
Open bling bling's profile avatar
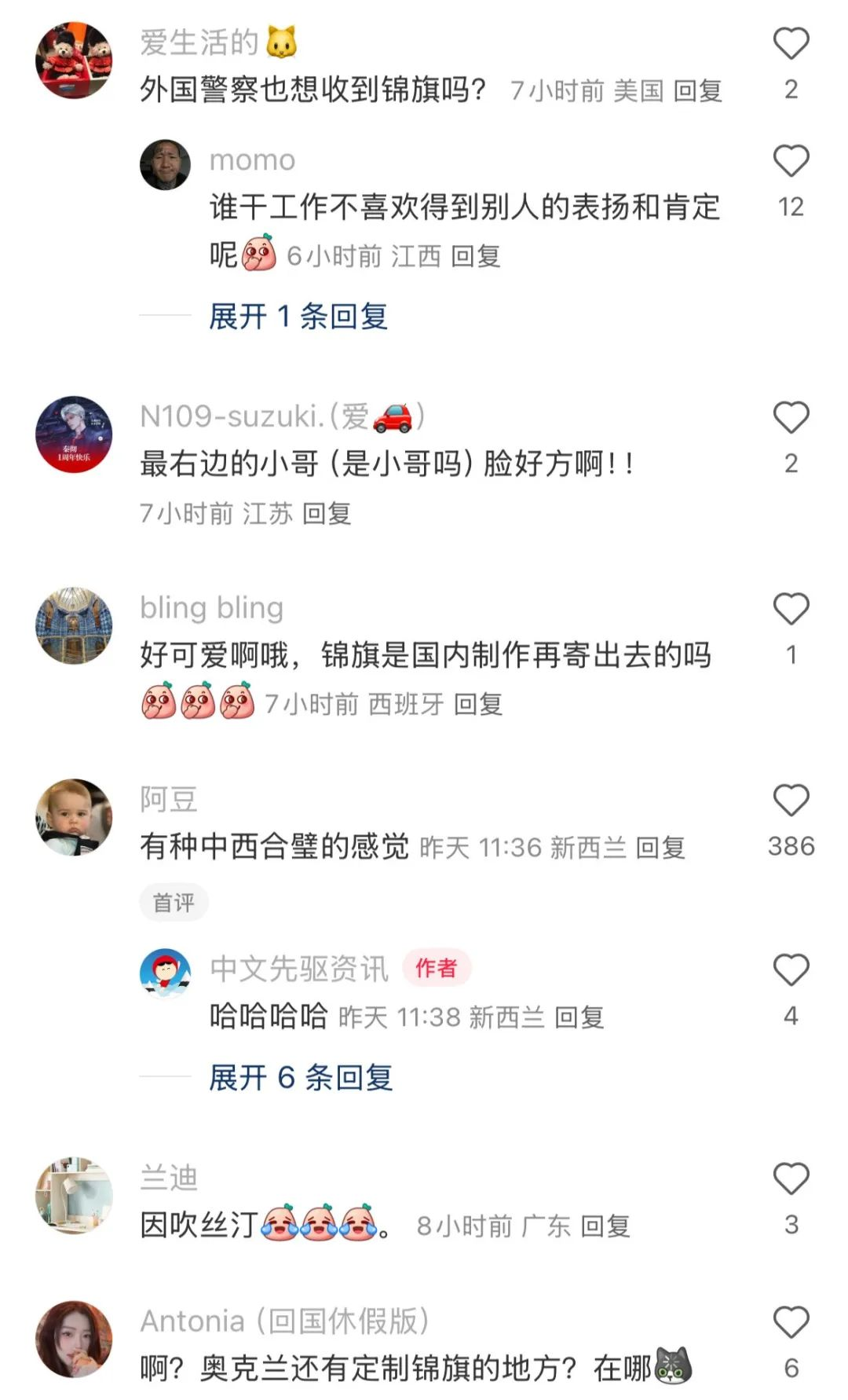[74, 625]
